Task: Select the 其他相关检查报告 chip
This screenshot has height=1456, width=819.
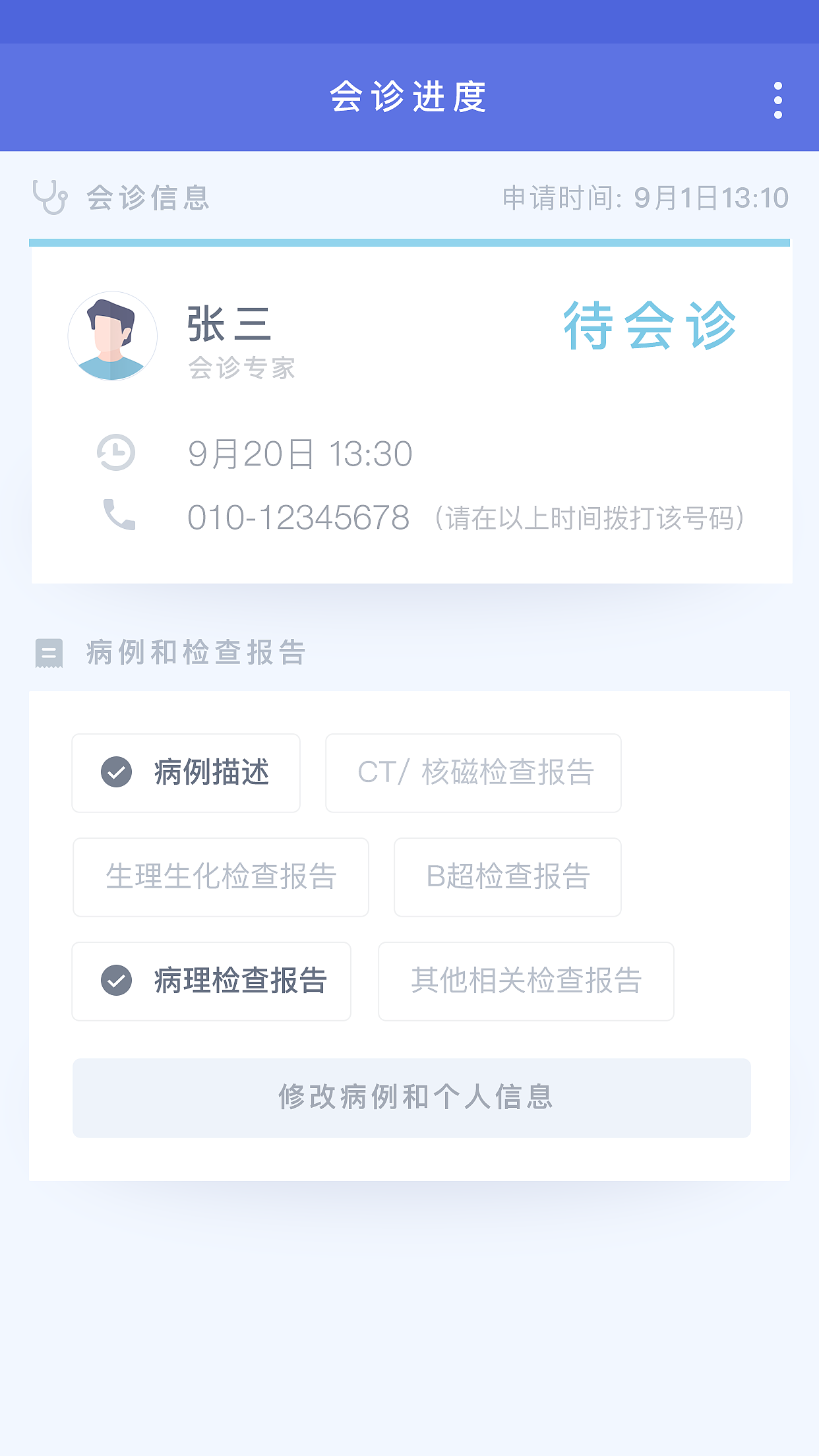Action: [x=525, y=981]
